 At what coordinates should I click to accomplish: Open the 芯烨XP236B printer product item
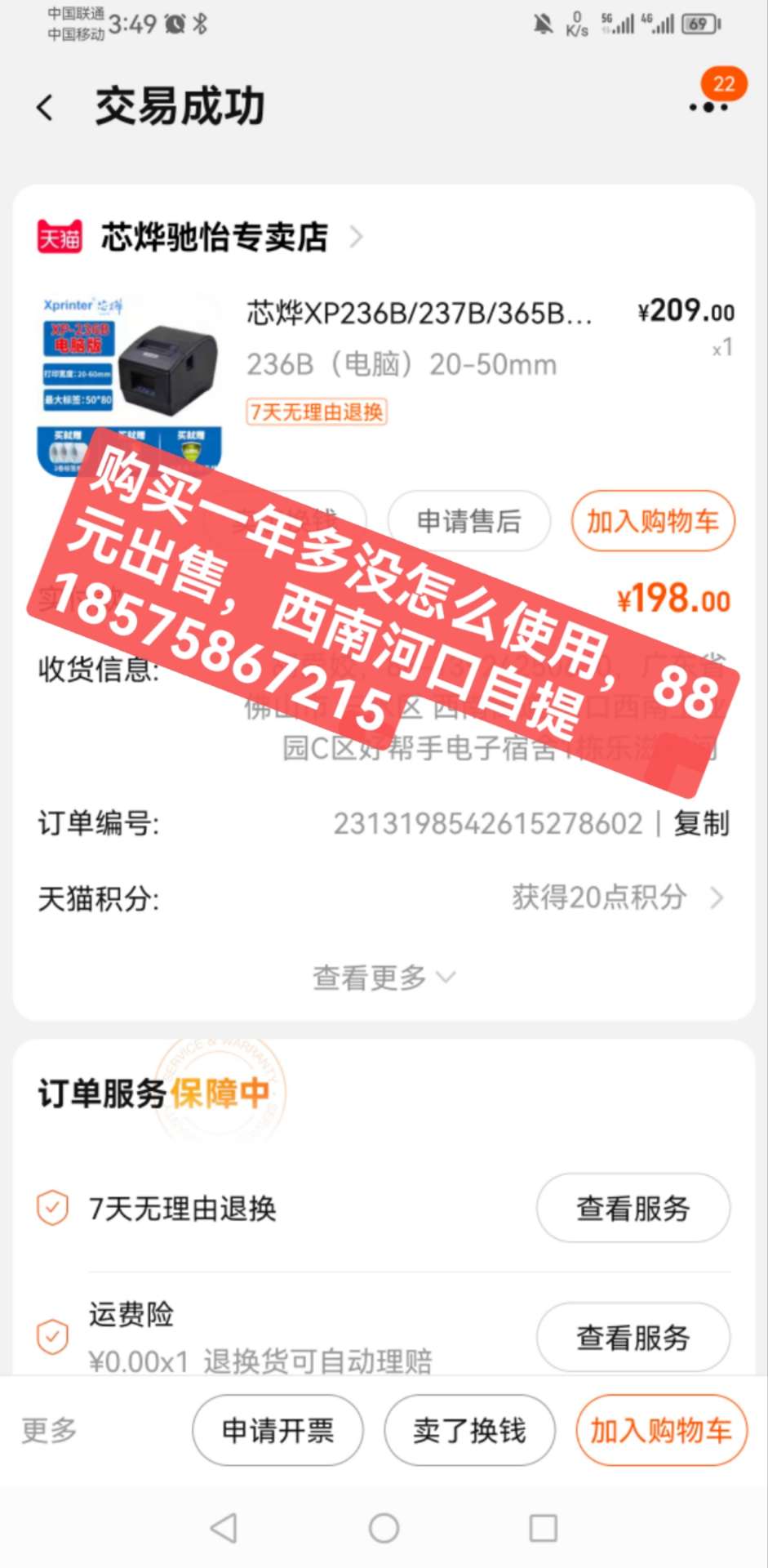[x=420, y=314]
